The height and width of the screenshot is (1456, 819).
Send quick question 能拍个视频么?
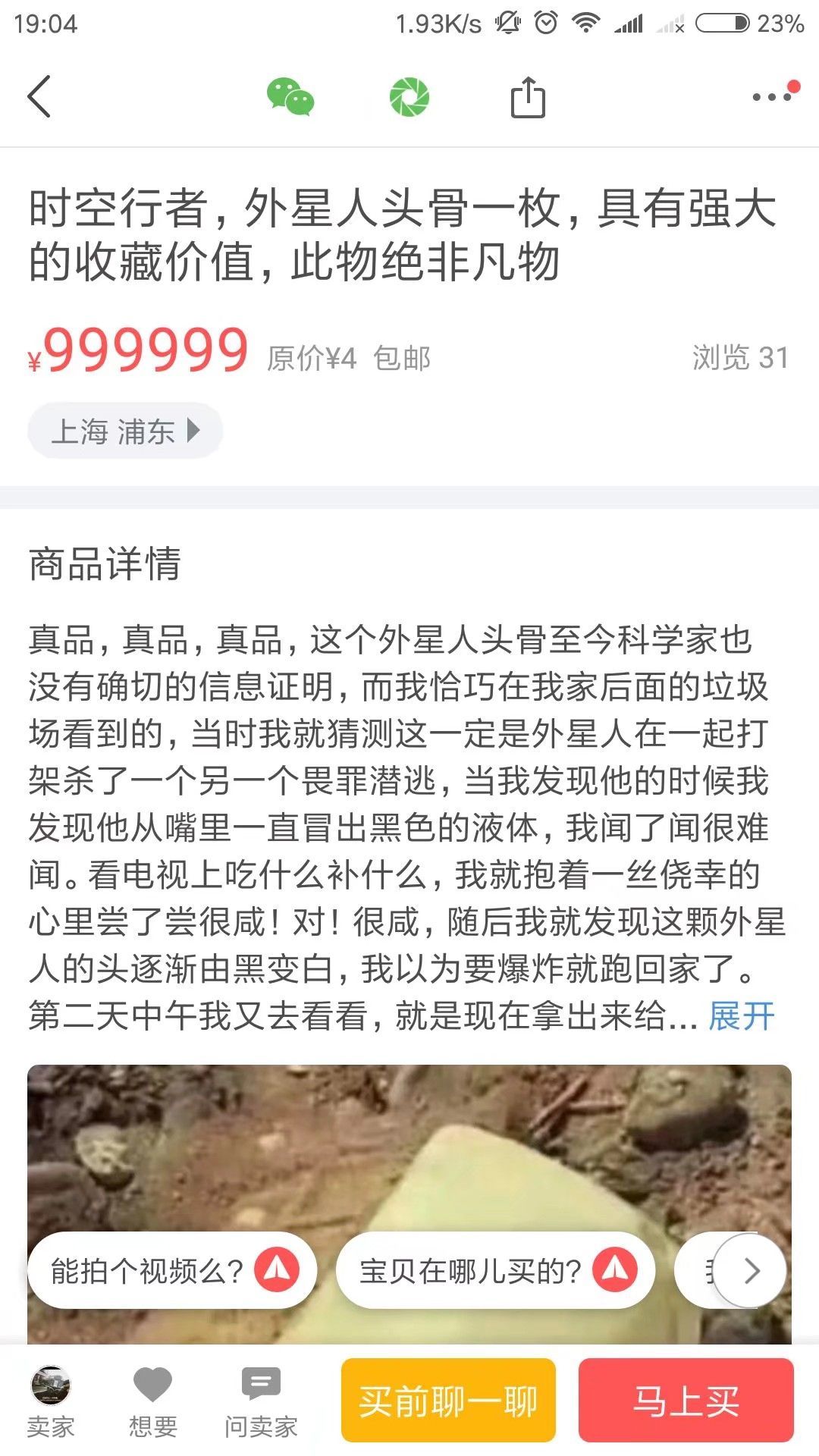pyautogui.click(x=173, y=1270)
